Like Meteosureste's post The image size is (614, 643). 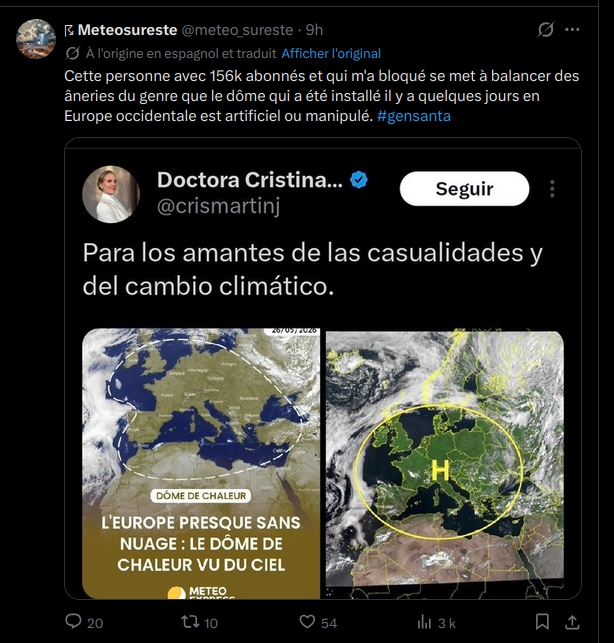318,622
